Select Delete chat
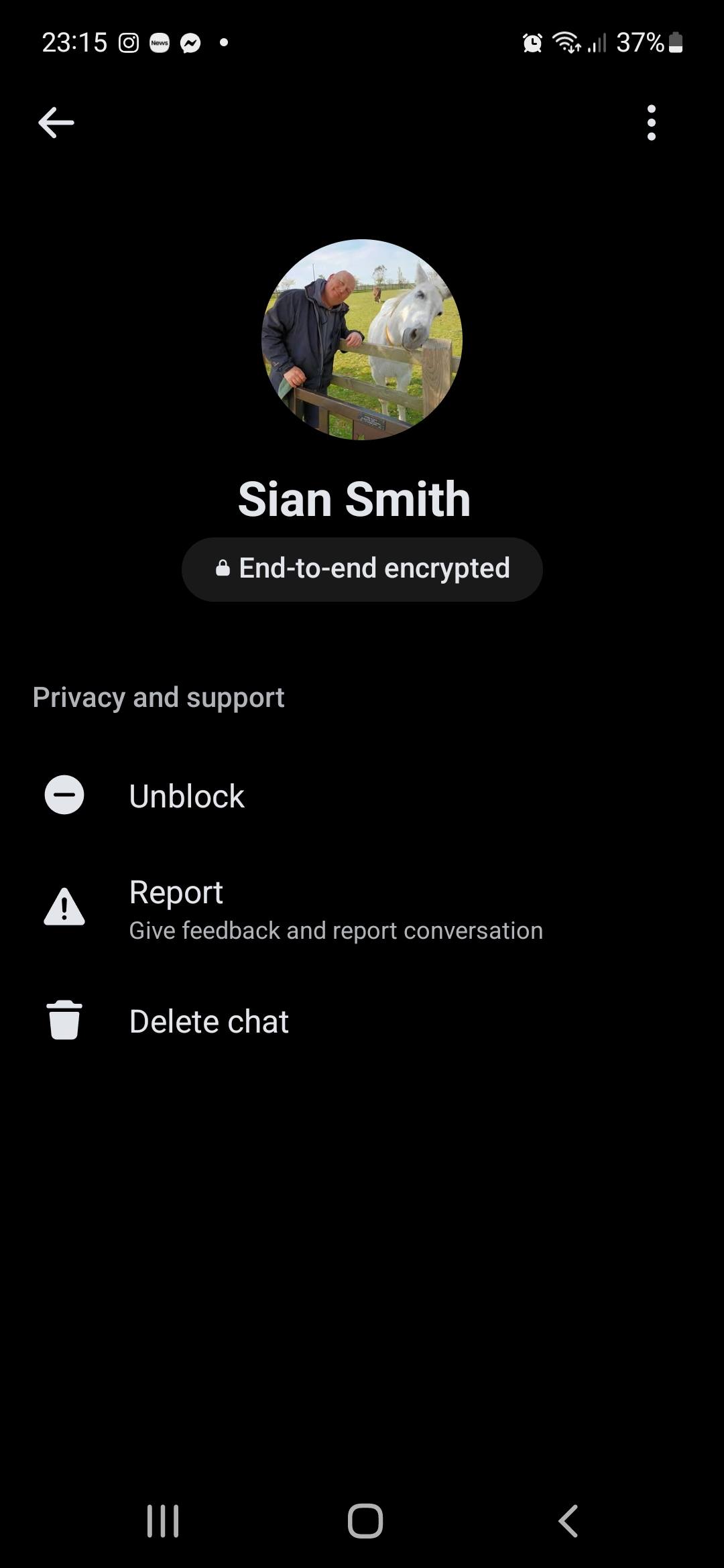This screenshot has width=724, height=1568. (x=362, y=1021)
